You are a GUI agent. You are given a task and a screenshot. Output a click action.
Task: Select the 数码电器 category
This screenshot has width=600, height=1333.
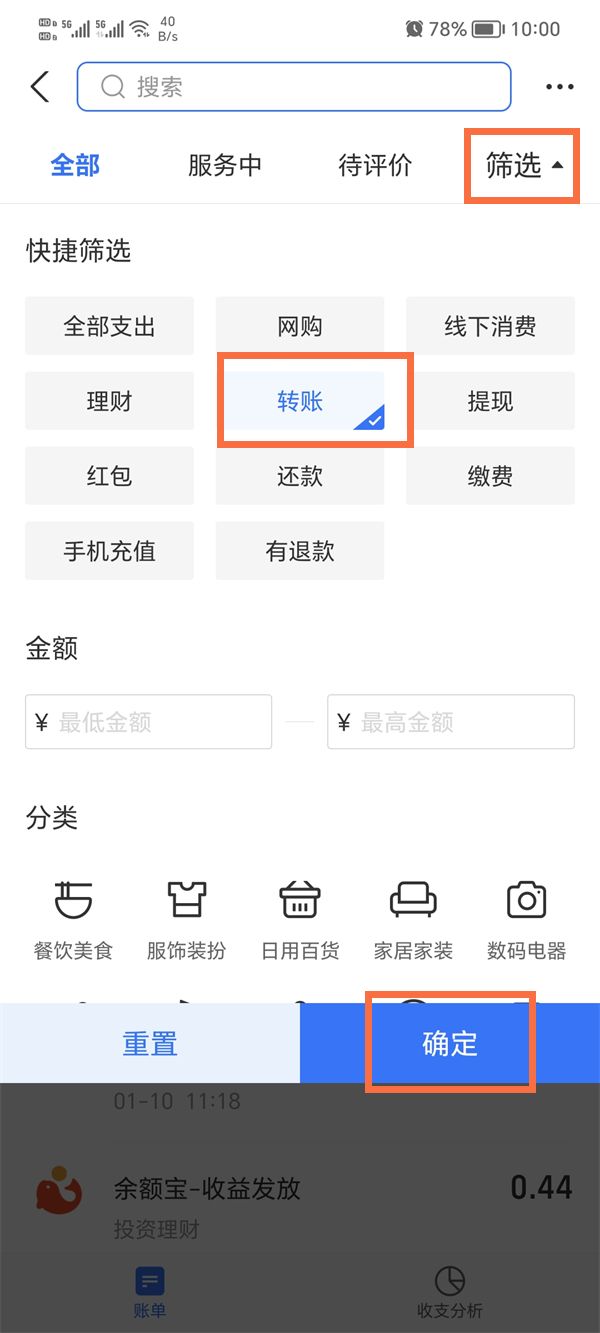coord(527,920)
